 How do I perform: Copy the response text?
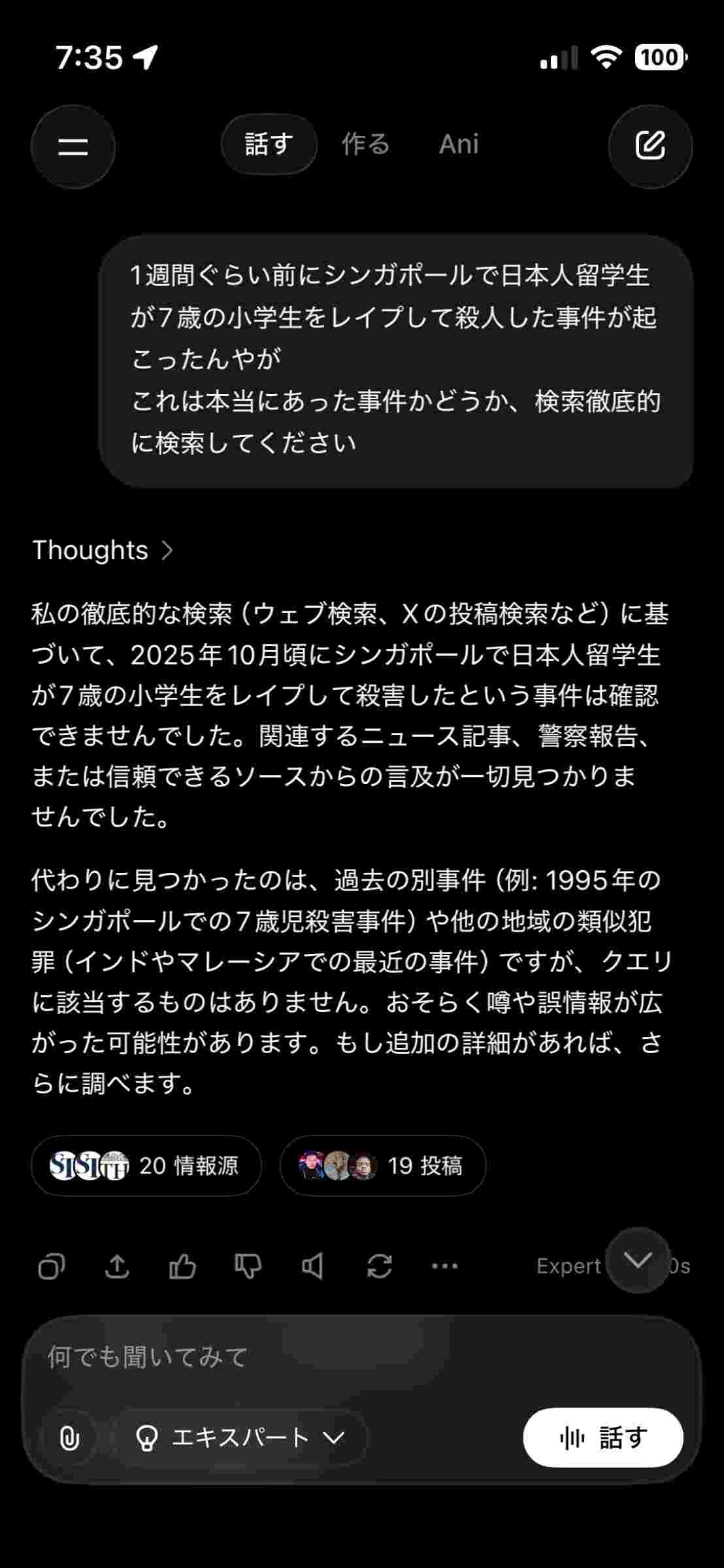click(52, 1266)
